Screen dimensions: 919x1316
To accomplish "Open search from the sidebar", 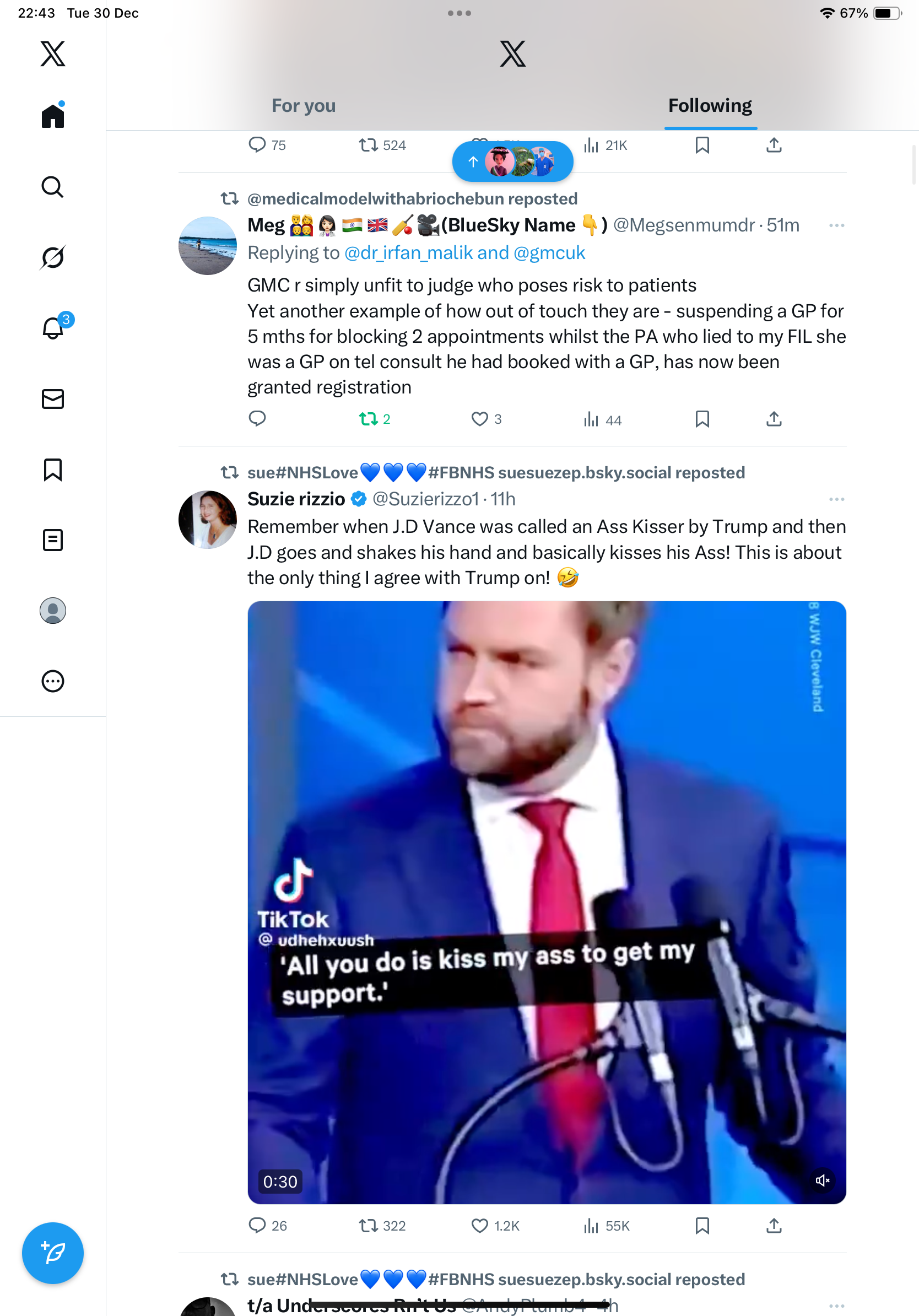I will (53, 187).
